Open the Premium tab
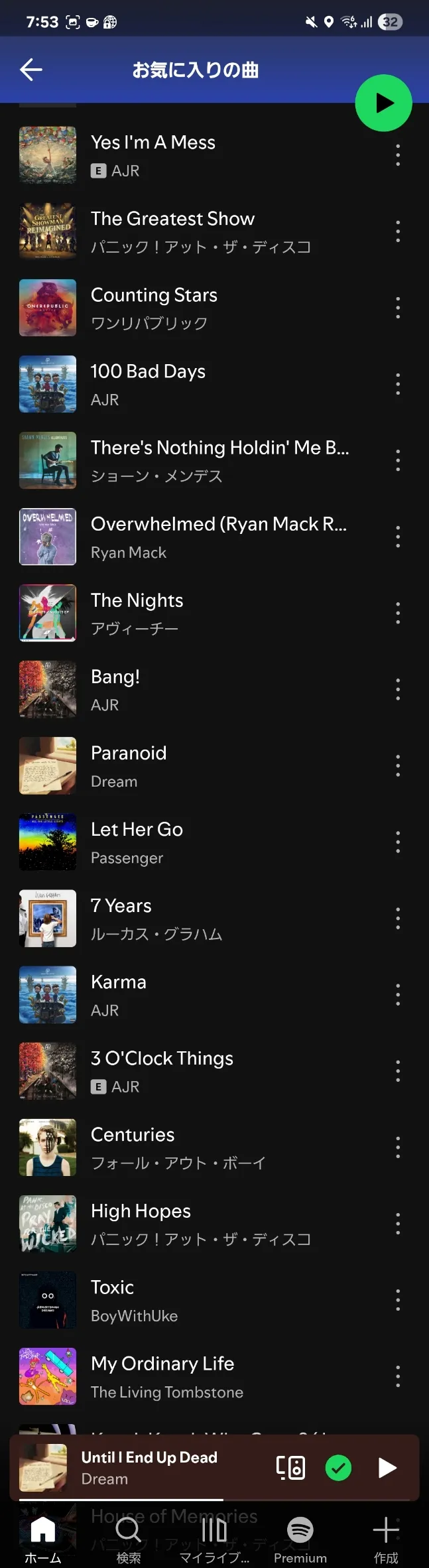Viewport: 429px width, 1568px height. (x=300, y=1539)
